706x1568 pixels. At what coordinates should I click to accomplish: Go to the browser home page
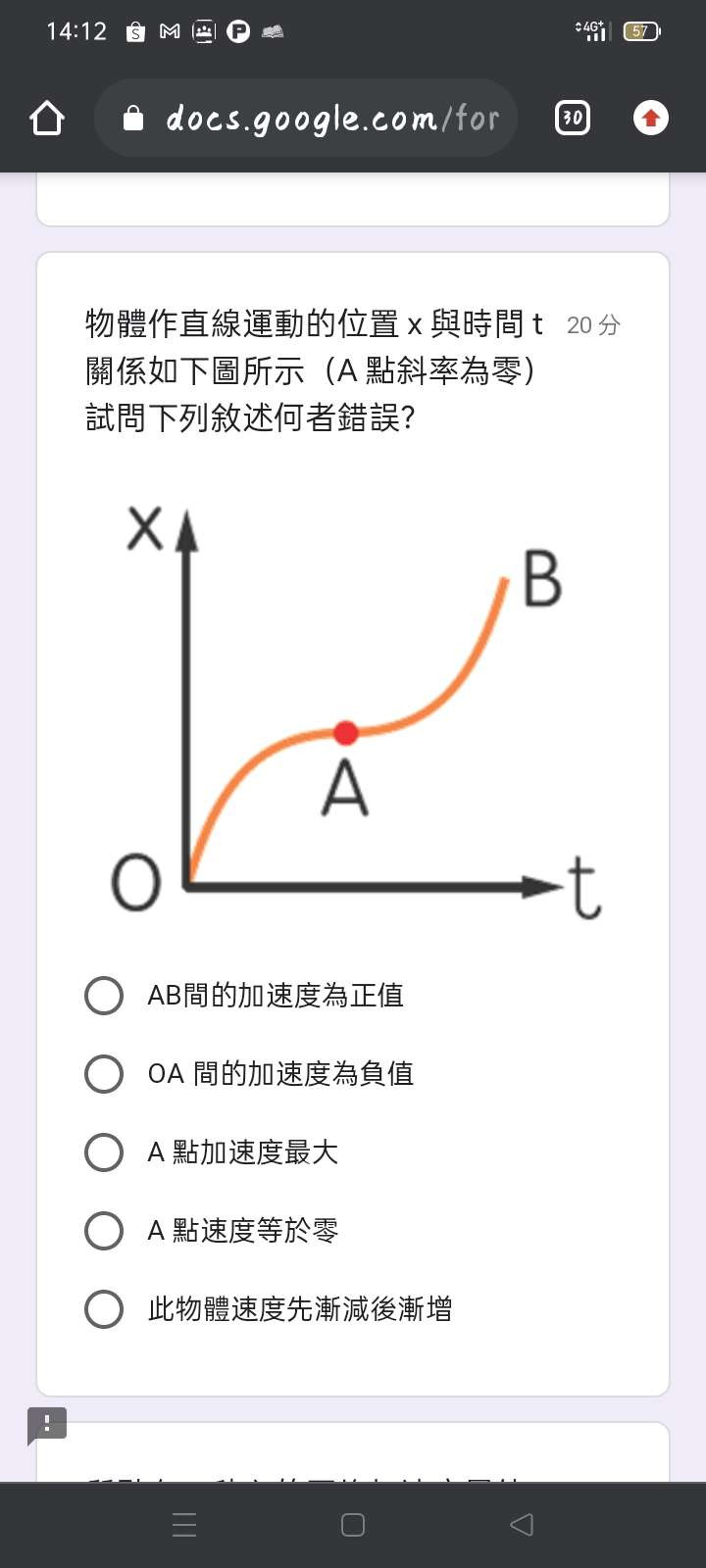47,119
